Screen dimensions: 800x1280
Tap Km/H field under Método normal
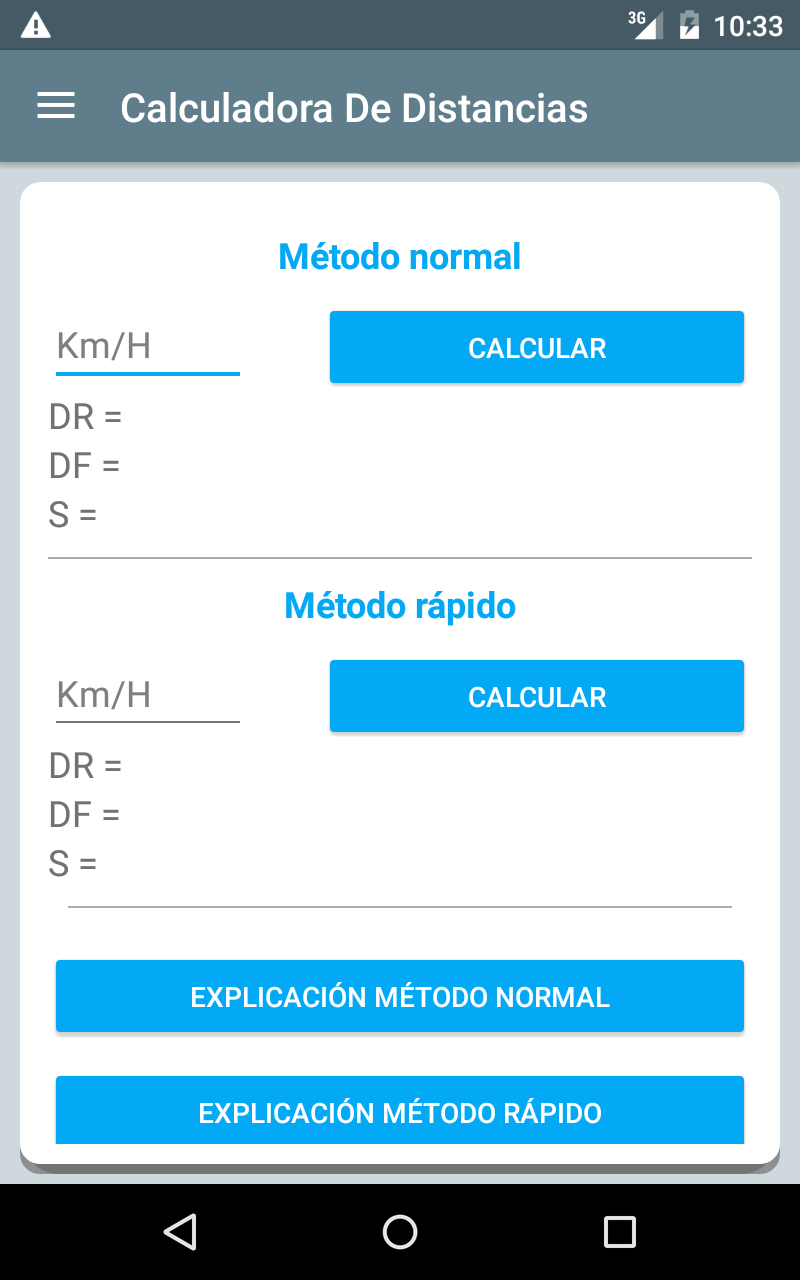click(148, 347)
